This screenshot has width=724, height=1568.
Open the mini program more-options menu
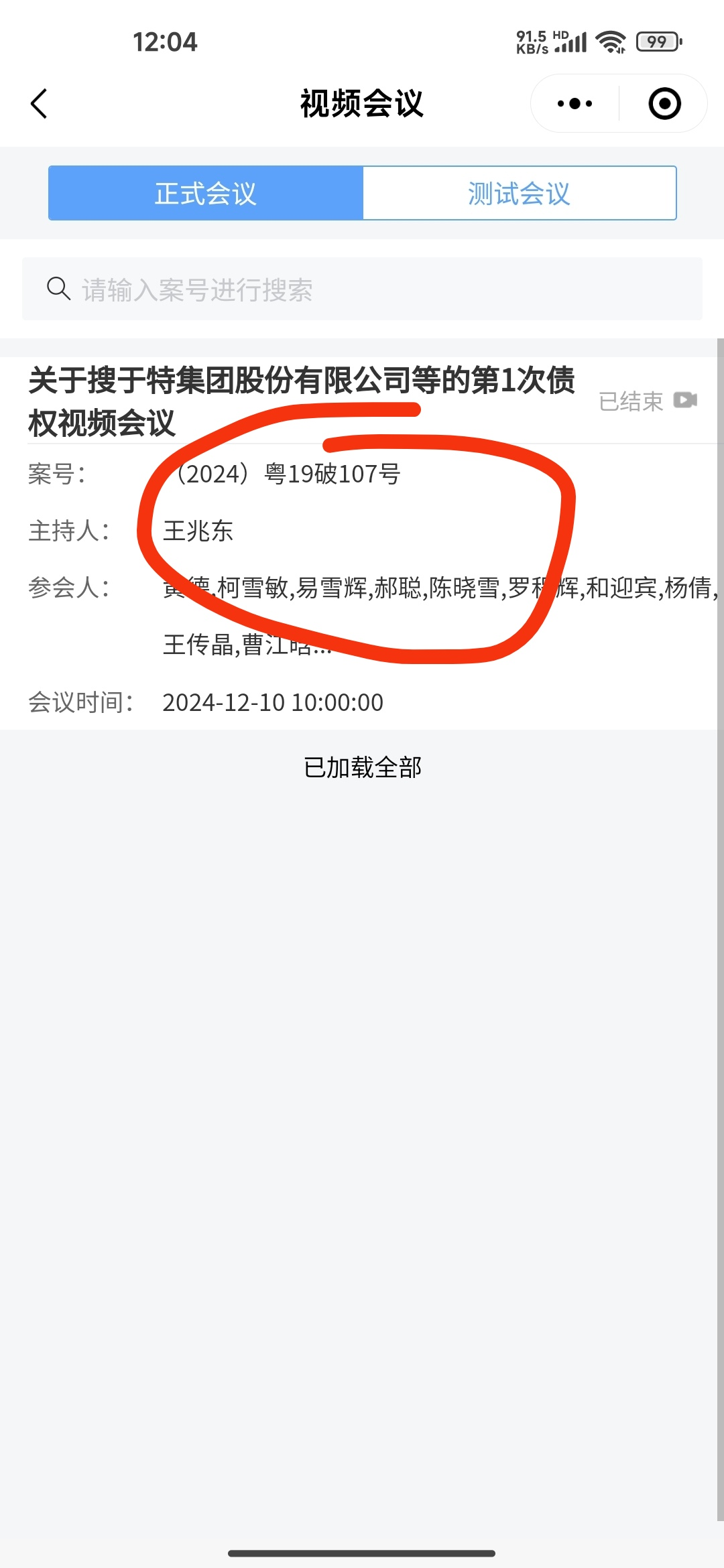tap(575, 104)
